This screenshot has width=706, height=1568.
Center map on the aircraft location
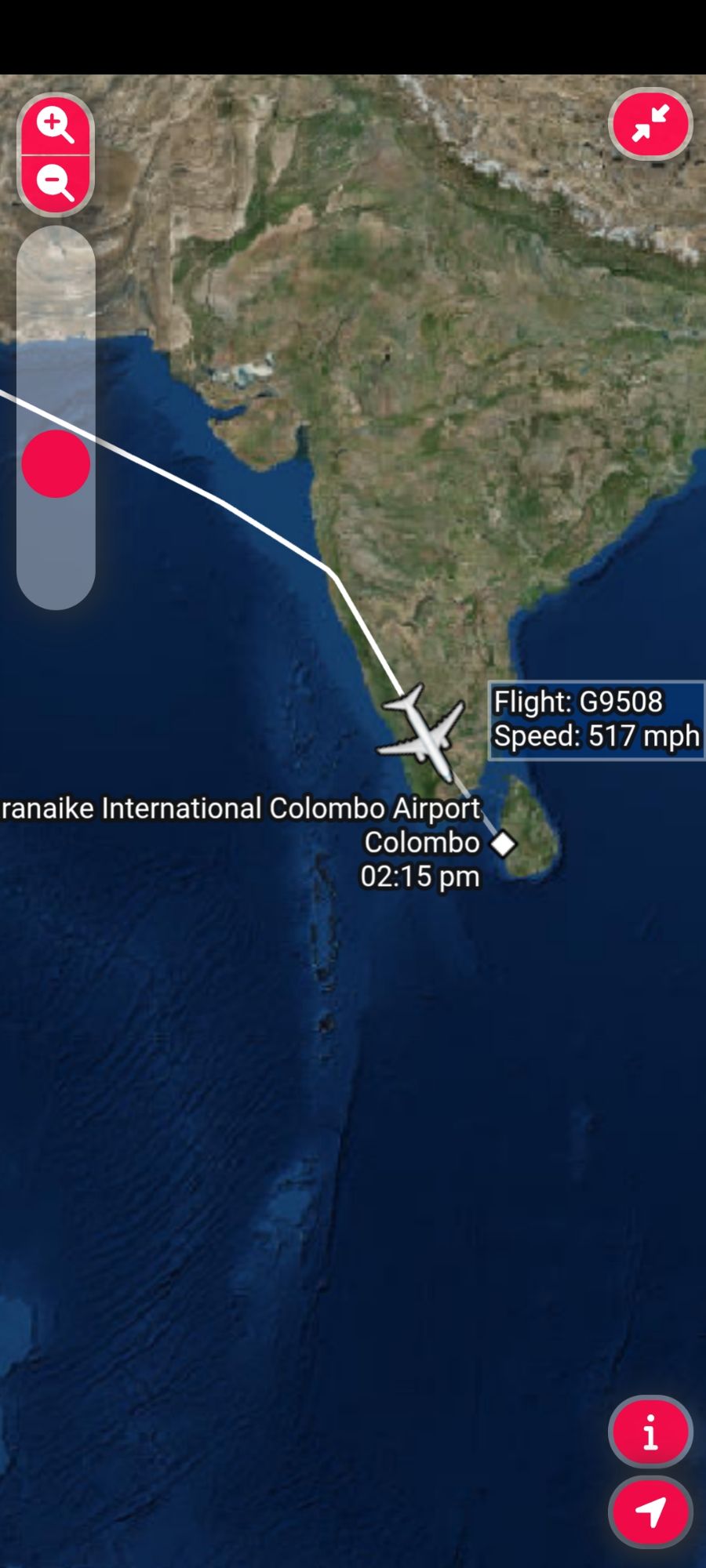pyautogui.click(x=650, y=1512)
